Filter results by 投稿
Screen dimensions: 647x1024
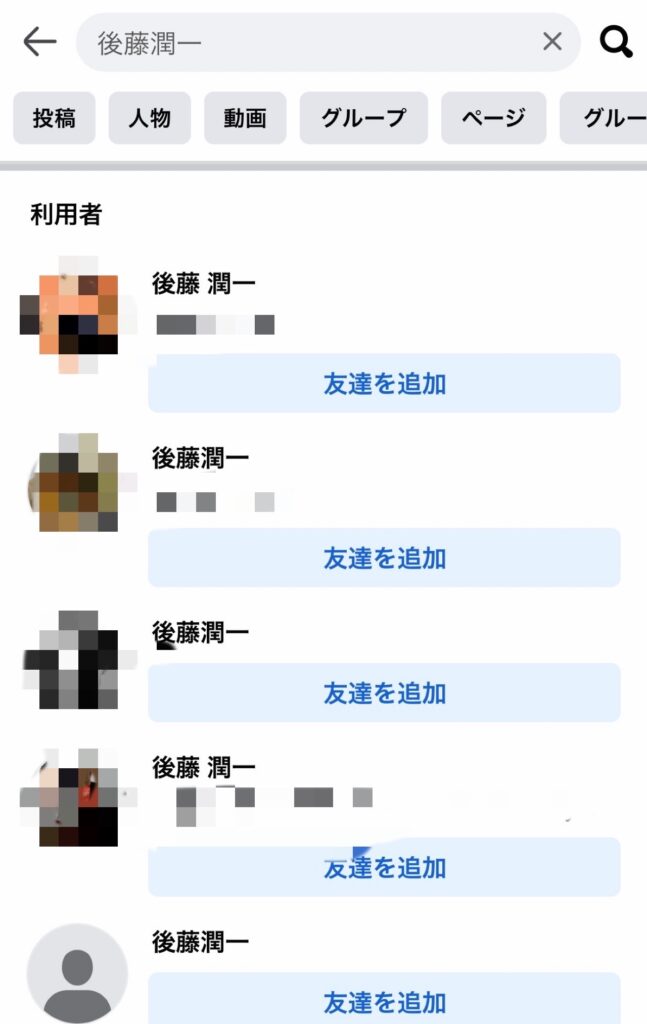coord(54,118)
